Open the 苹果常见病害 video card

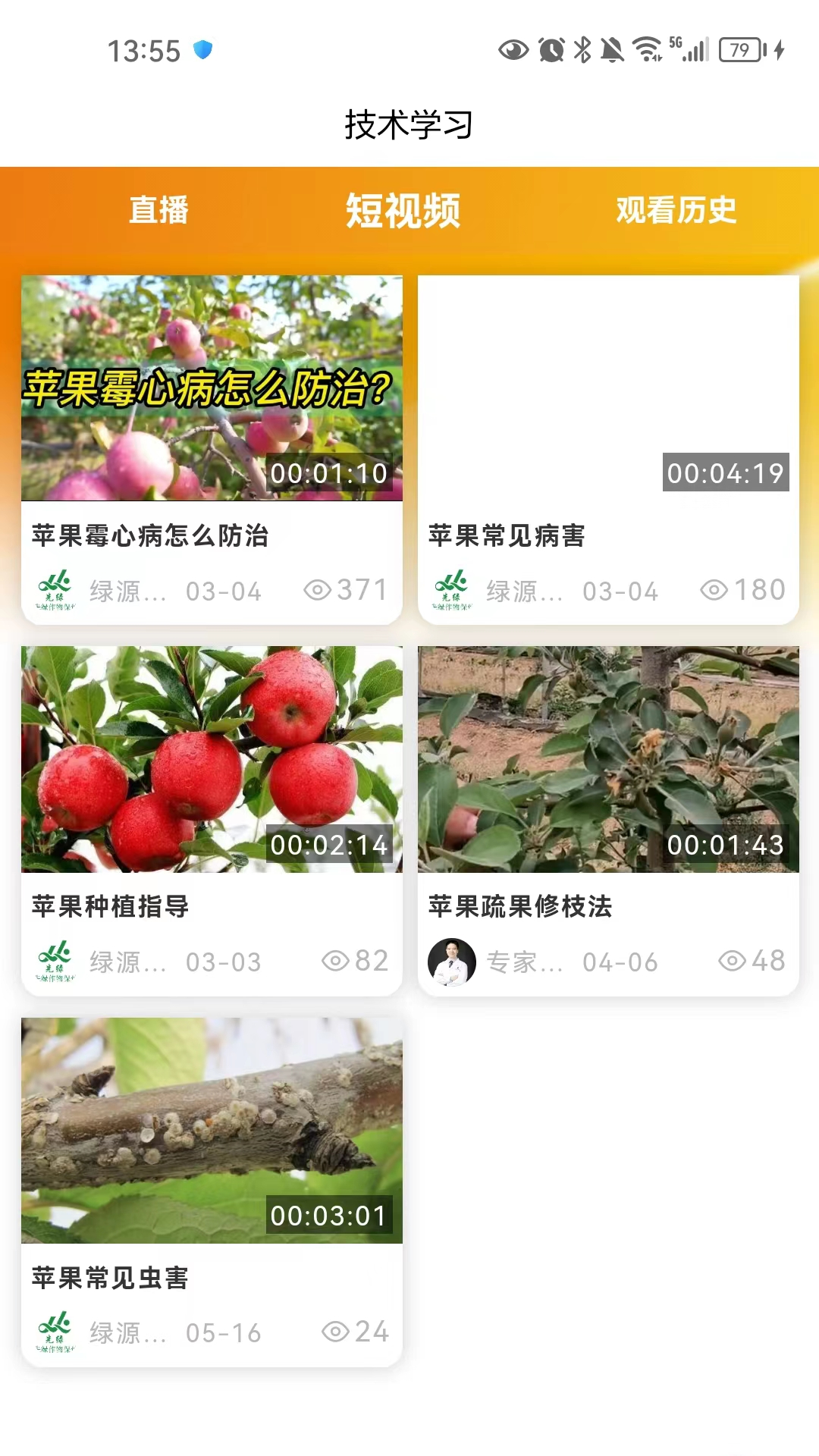[x=608, y=388]
